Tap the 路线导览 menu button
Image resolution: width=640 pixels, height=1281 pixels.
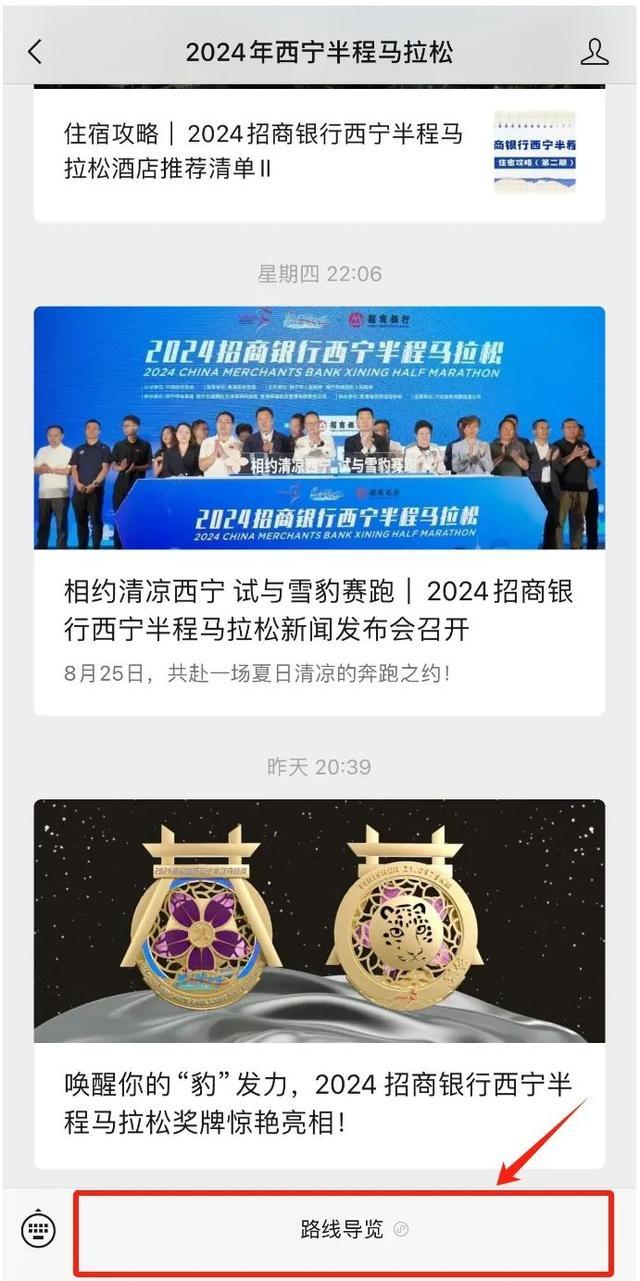point(343,1231)
